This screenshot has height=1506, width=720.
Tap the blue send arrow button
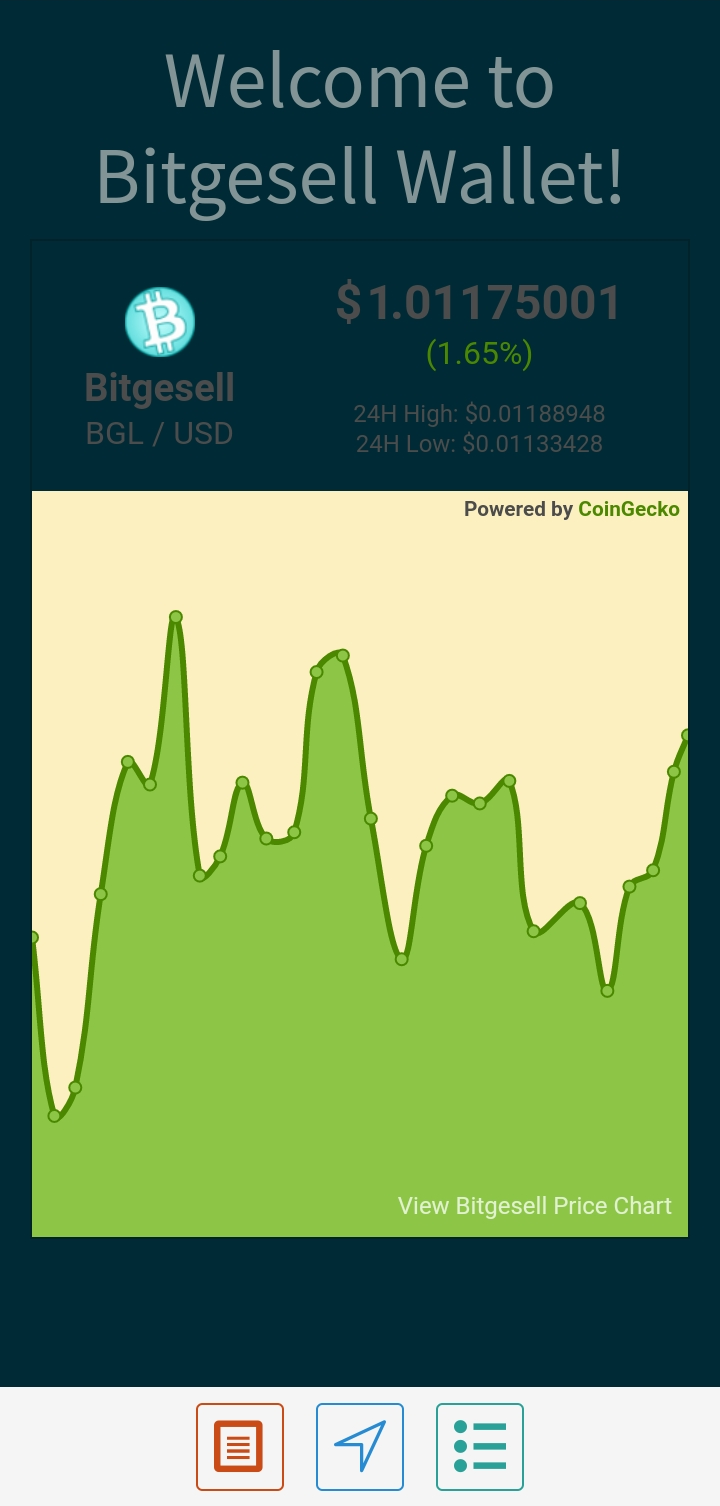360,1446
